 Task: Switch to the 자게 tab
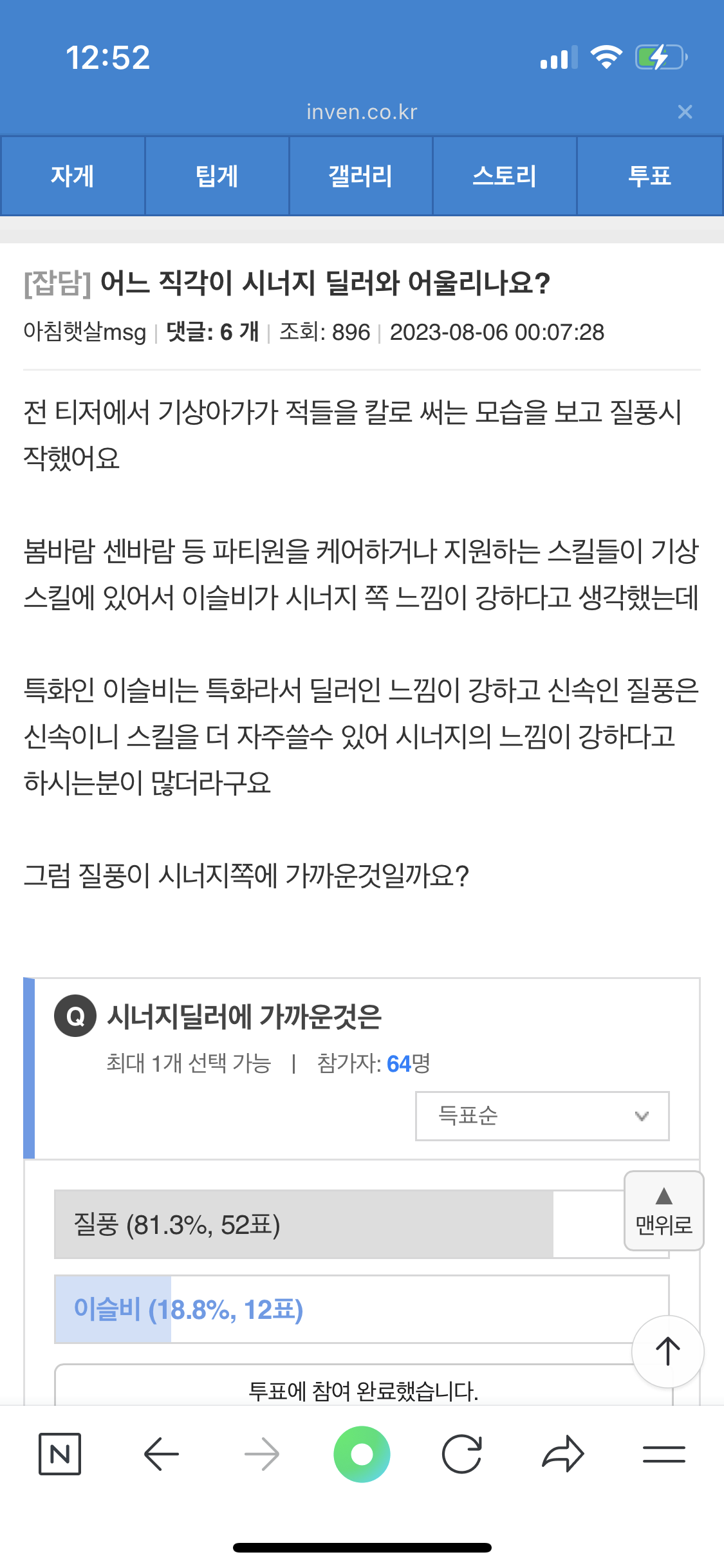pos(73,176)
